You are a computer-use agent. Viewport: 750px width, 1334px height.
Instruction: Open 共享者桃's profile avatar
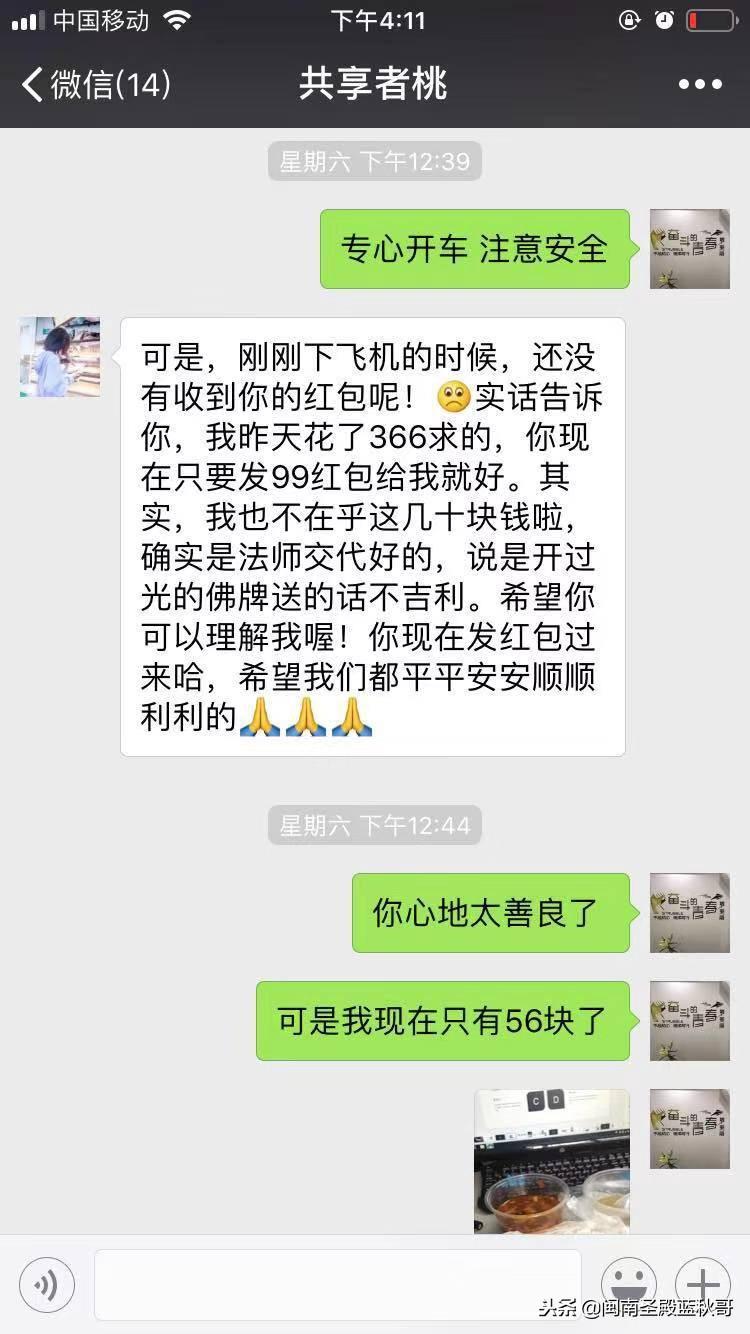click(x=60, y=357)
